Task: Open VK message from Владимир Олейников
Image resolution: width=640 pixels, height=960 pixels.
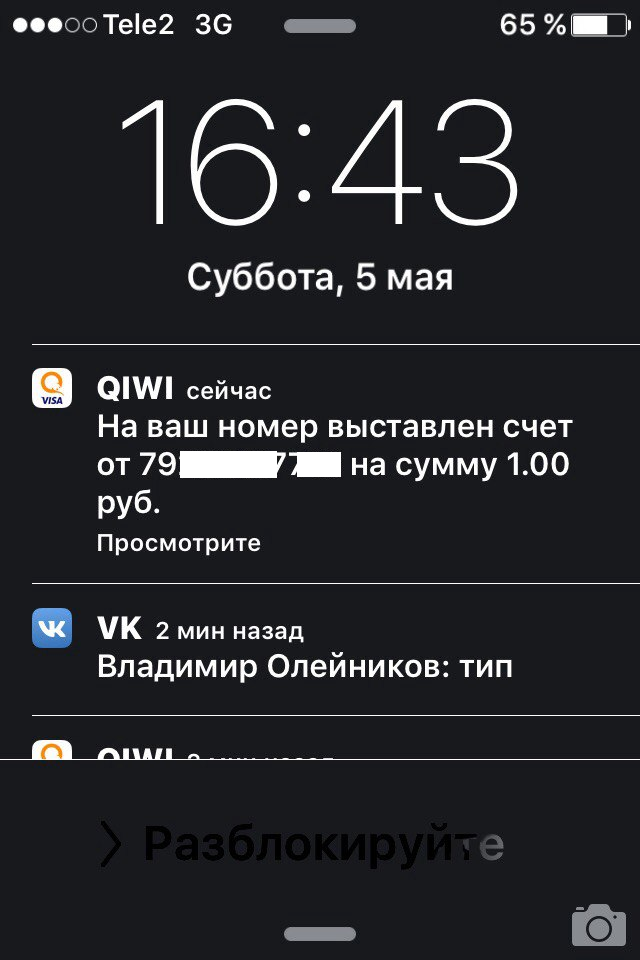Action: (305, 650)
